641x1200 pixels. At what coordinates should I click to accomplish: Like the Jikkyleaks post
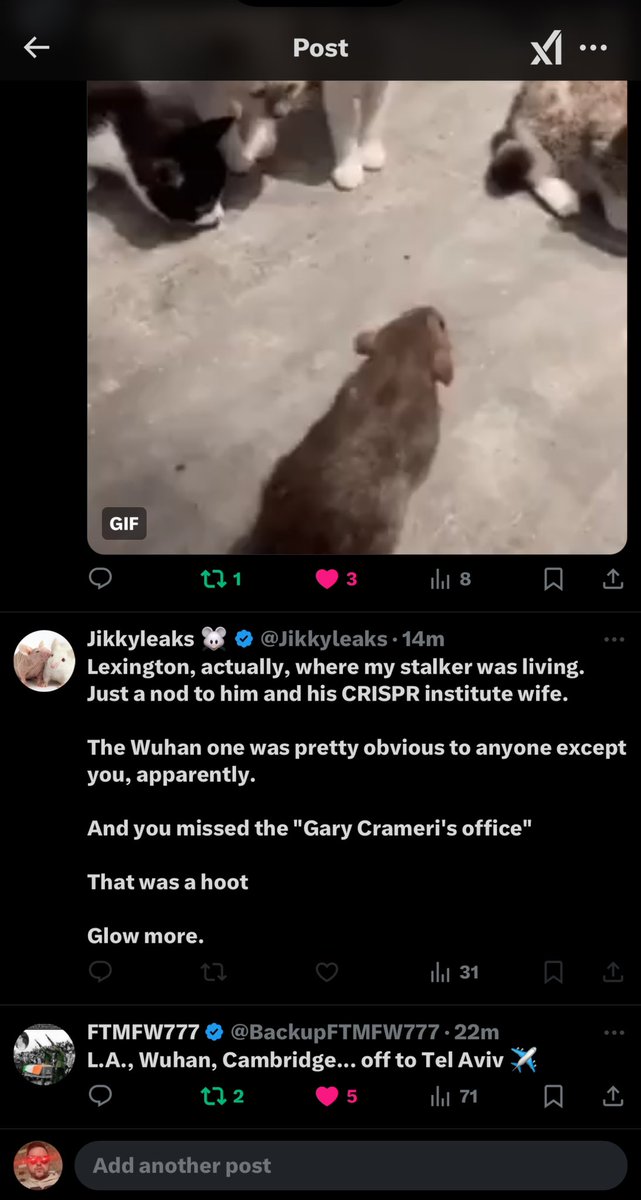326,971
